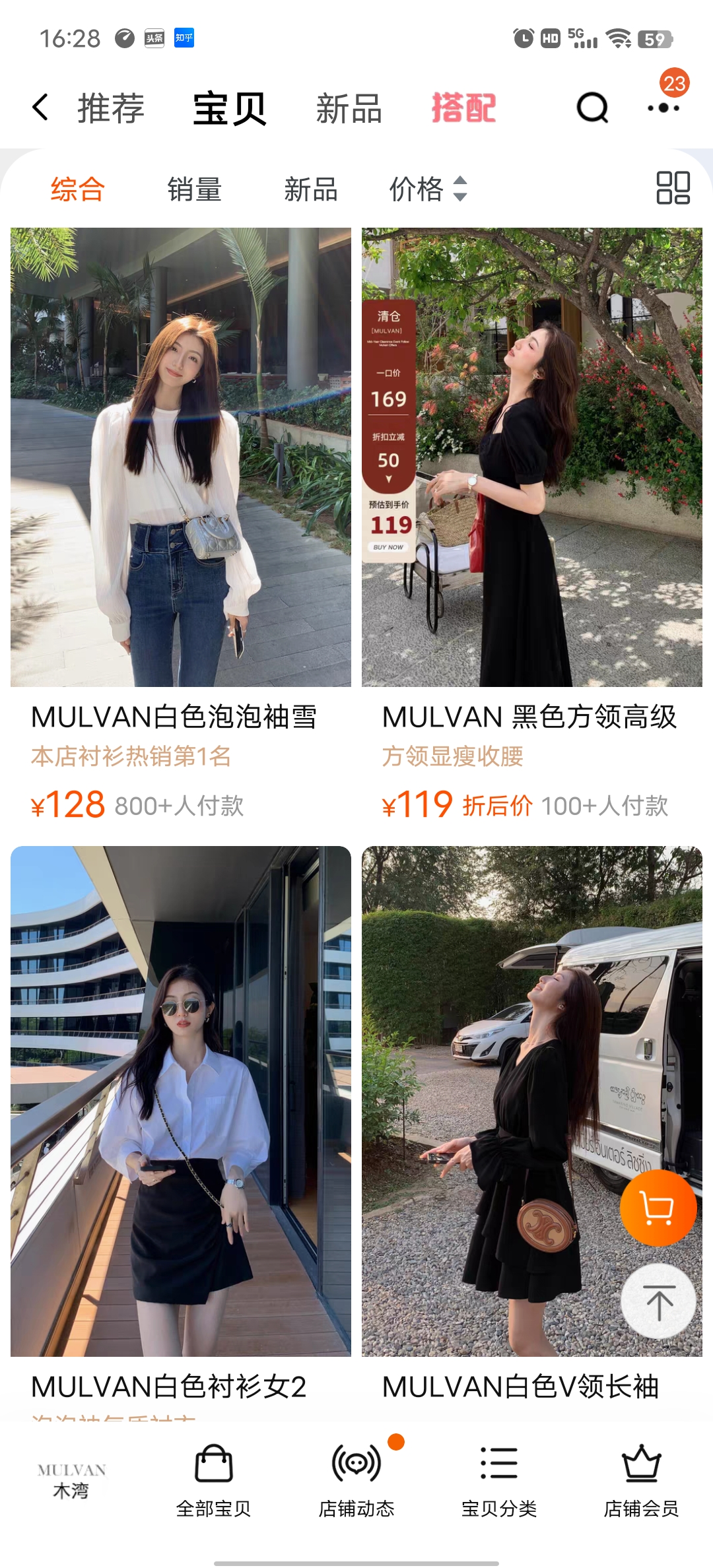Go back using the top-left arrow
This screenshot has width=713, height=1568.
[41, 108]
